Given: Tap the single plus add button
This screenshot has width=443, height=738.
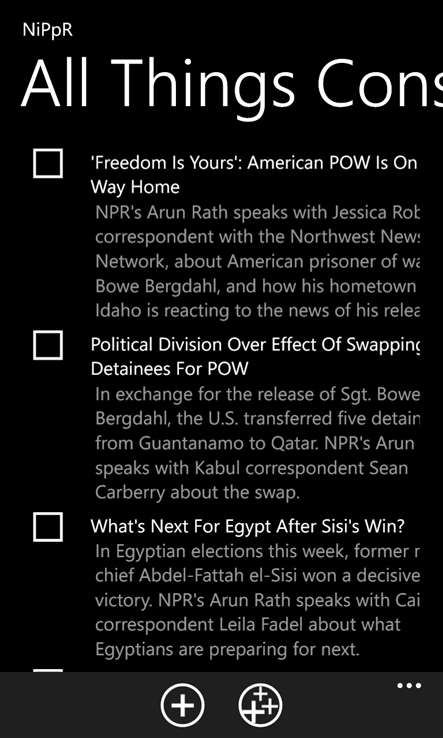Looking at the screenshot, I should click(x=183, y=706).
